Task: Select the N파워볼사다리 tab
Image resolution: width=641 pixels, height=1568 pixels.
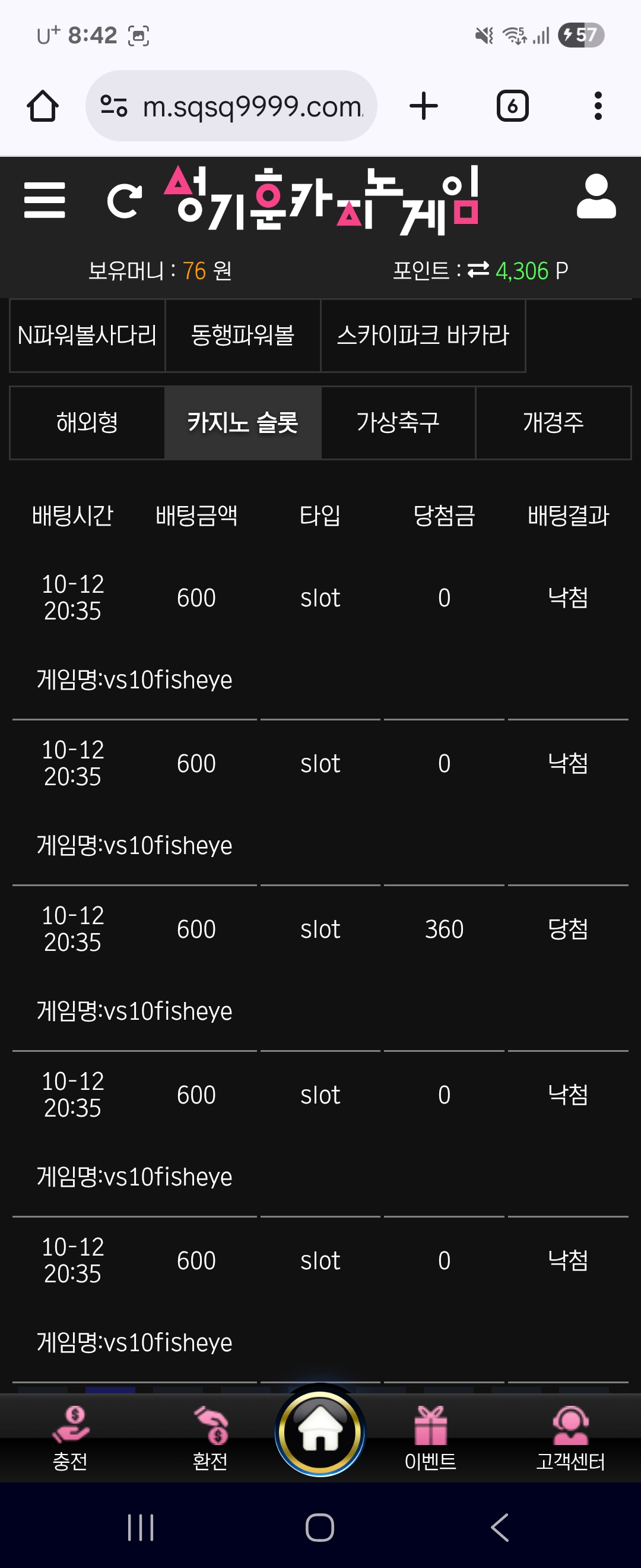Action: 88,336
